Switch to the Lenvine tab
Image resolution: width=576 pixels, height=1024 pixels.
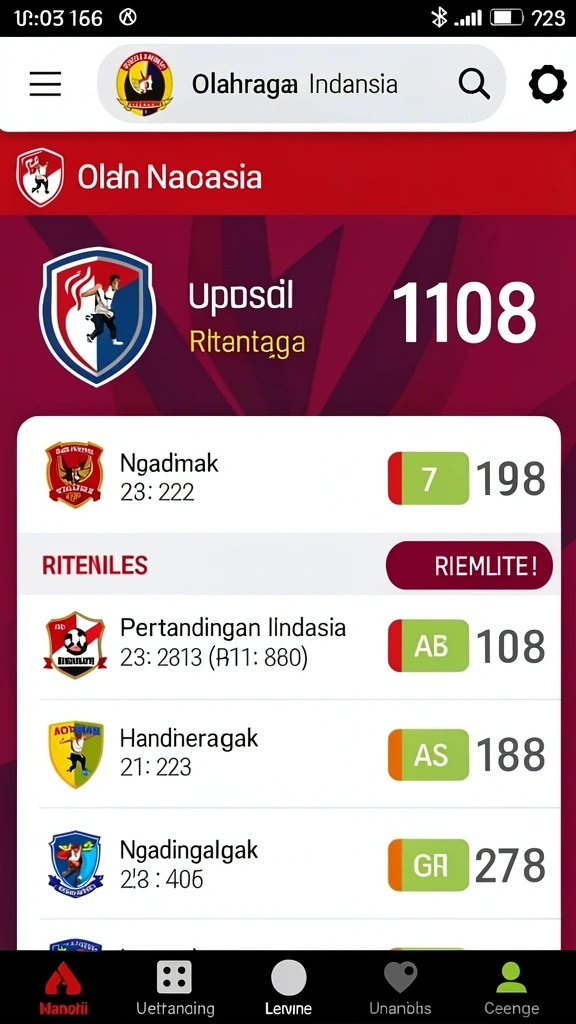288,987
